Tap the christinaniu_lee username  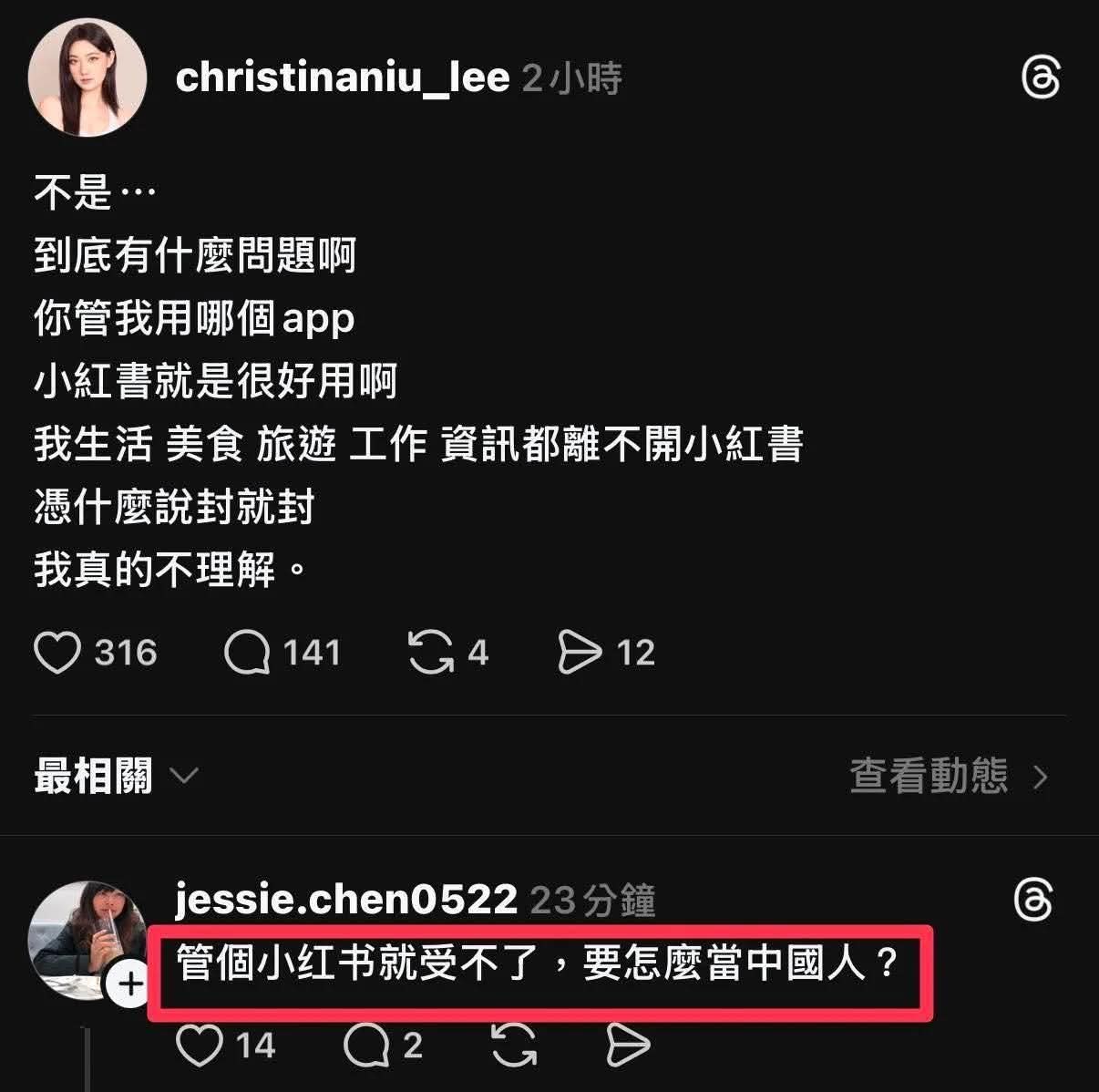[342, 77]
